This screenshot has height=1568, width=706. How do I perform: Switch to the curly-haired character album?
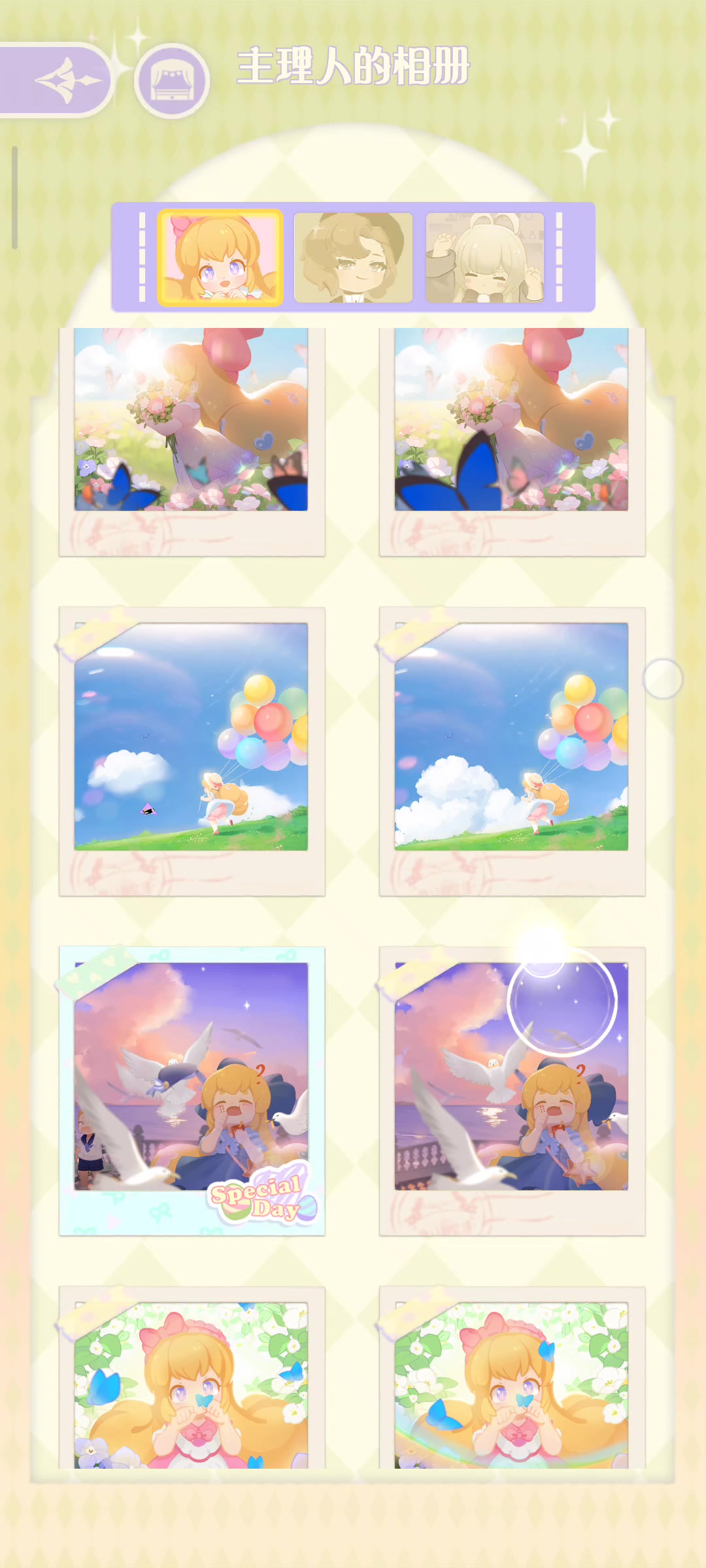coord(353,257)
